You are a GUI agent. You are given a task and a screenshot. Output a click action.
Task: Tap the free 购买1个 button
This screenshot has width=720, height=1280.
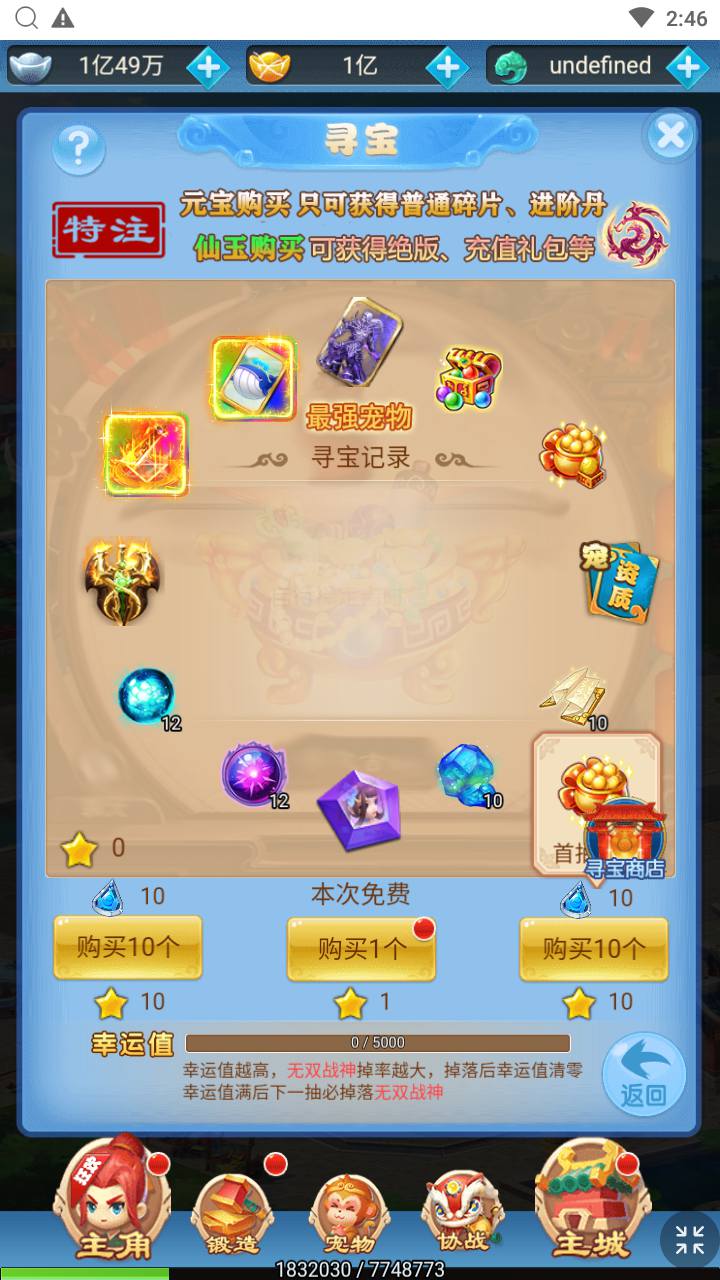pyautogui.click(x=361, y=948)
